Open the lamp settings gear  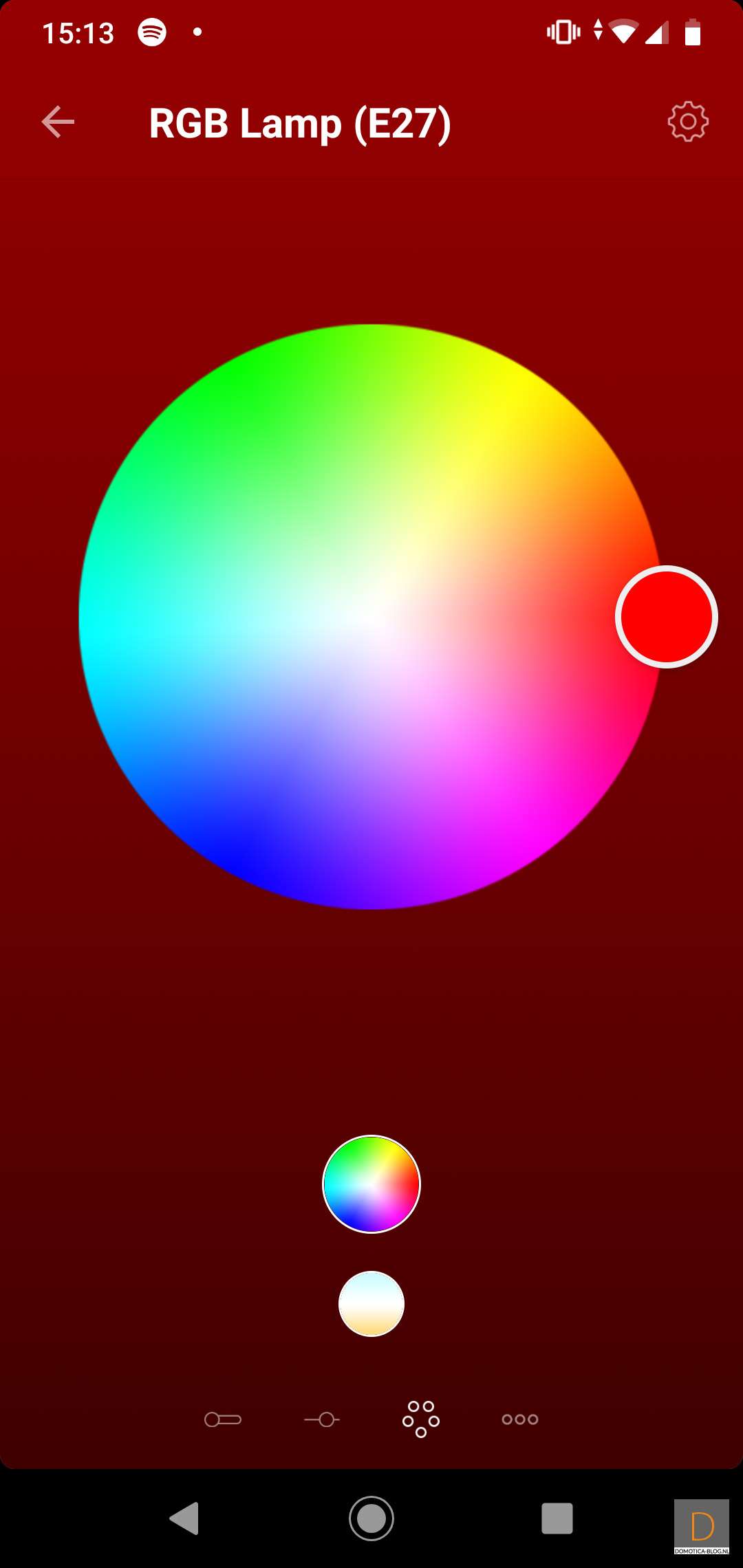point(687,122)
